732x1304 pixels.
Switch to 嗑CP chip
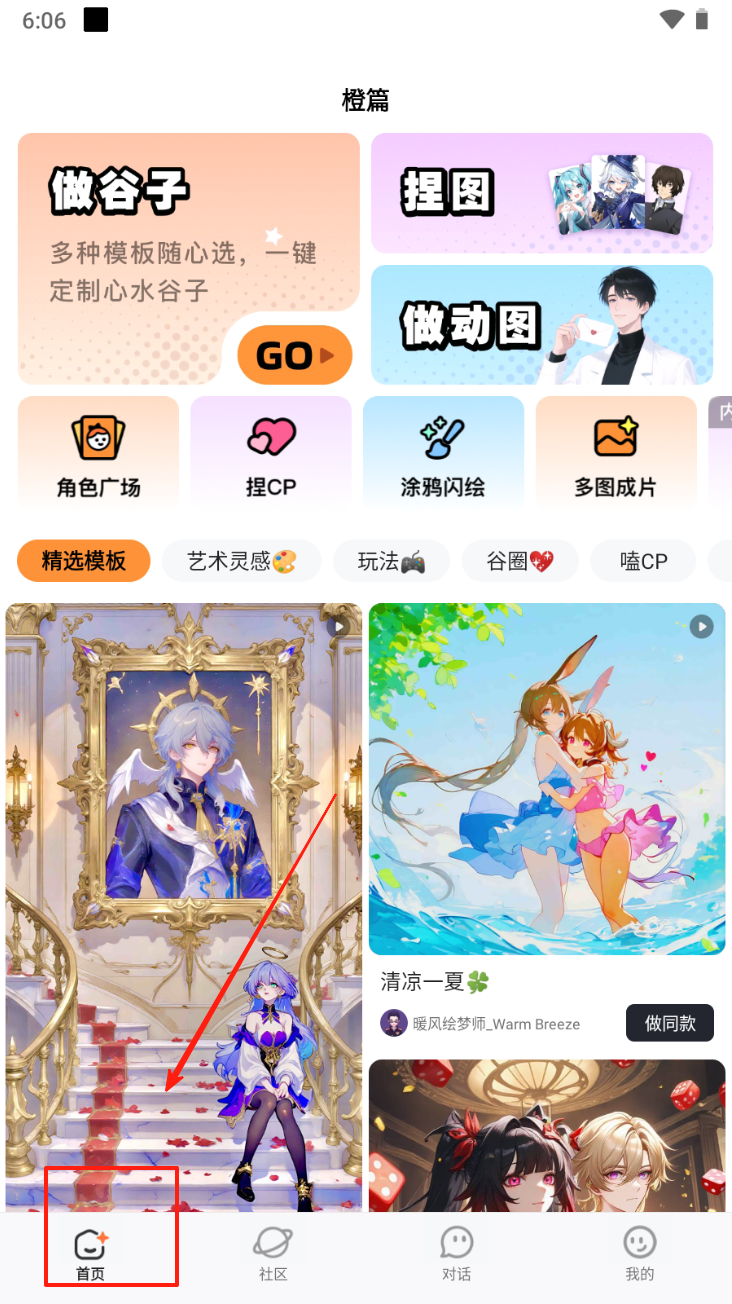coord(643,561)
